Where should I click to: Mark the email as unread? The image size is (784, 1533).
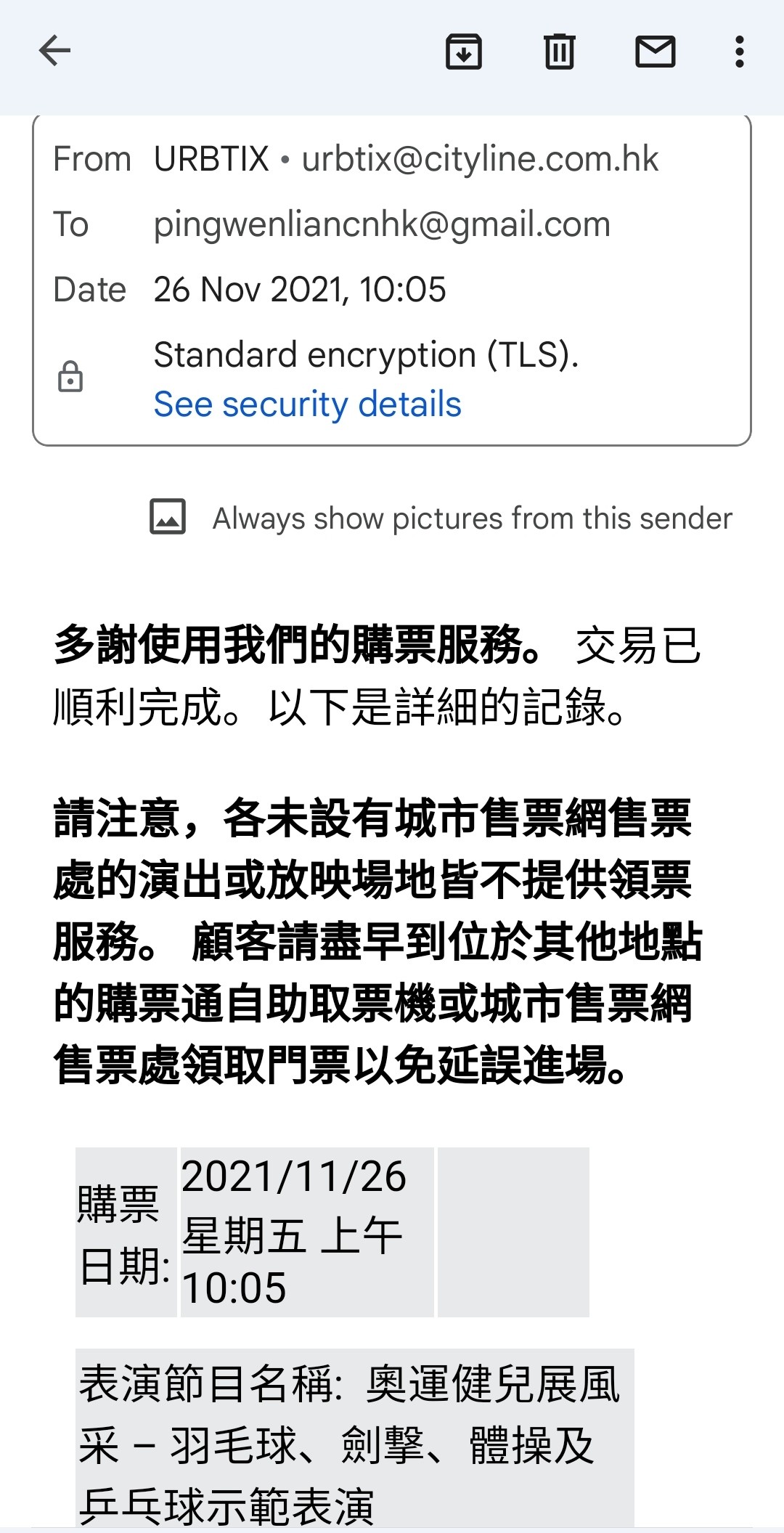click(x=656, y=52)
